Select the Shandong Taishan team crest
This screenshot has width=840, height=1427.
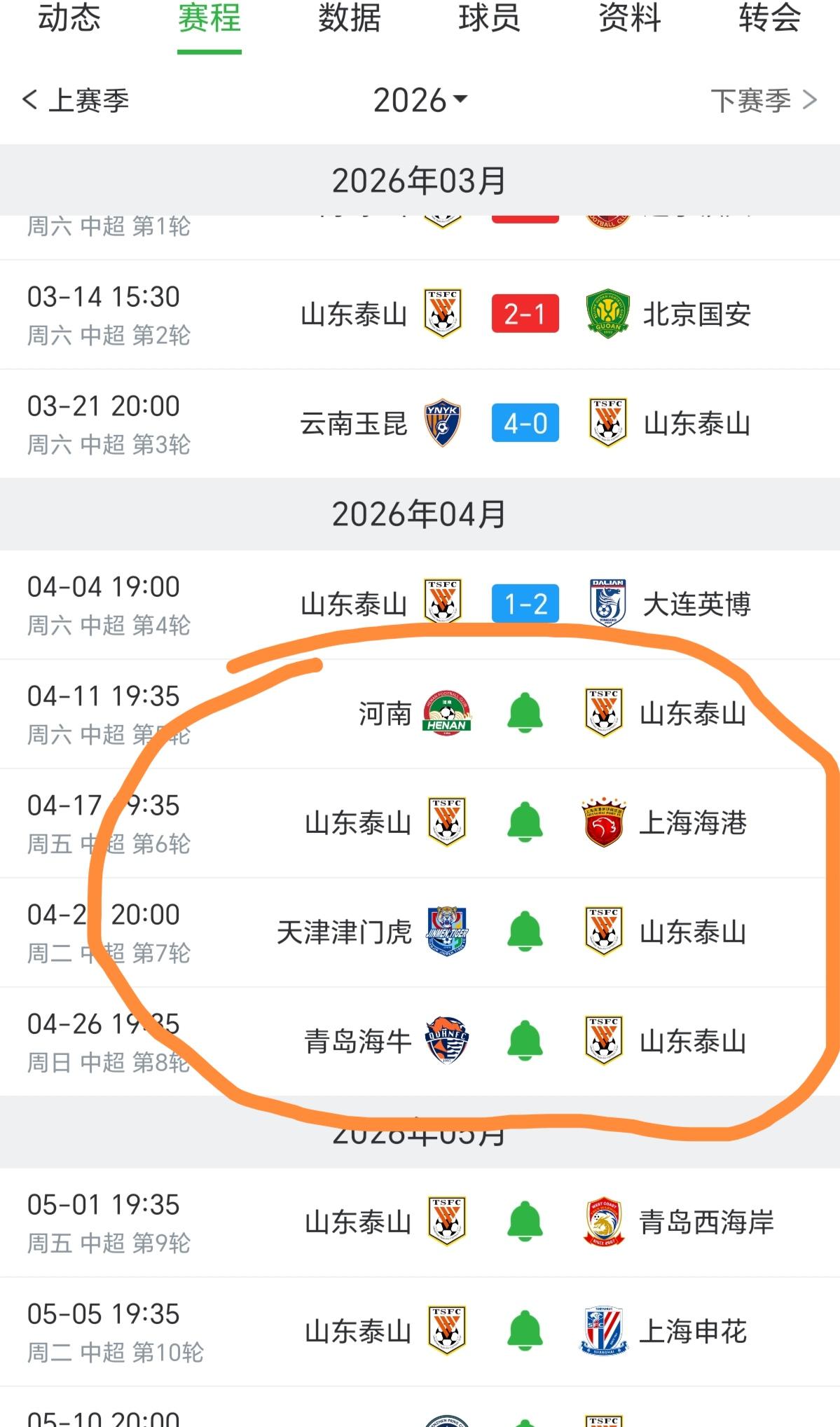click(442, 315)
